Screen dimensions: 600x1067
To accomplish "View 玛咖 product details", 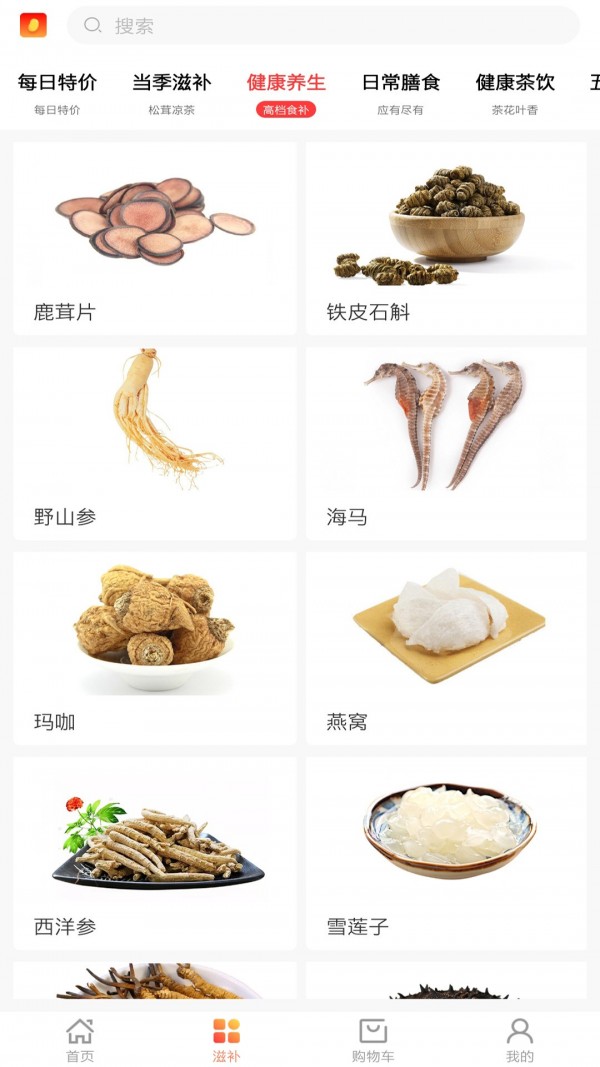I will [x=155, y=648].
